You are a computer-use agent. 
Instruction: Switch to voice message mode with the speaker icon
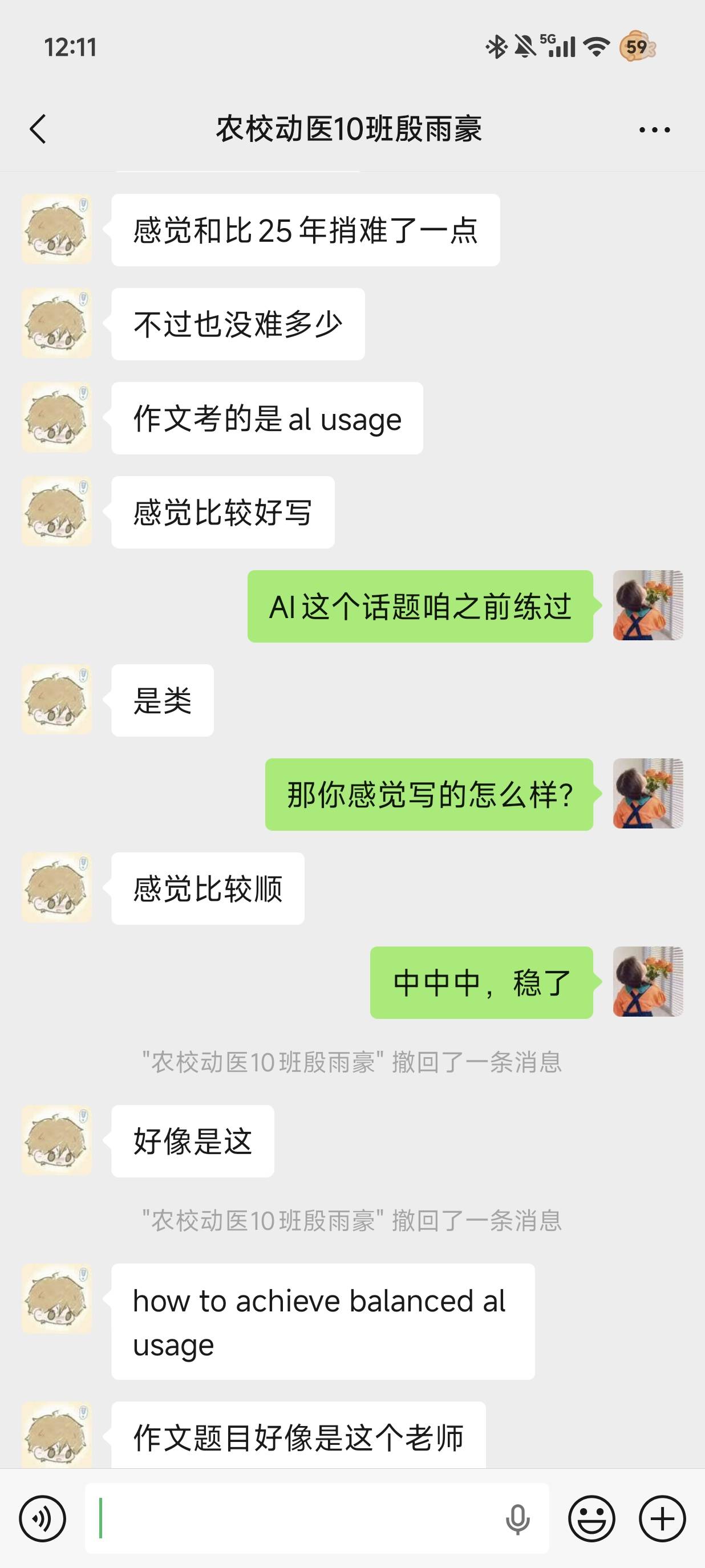pos(43,1519)
